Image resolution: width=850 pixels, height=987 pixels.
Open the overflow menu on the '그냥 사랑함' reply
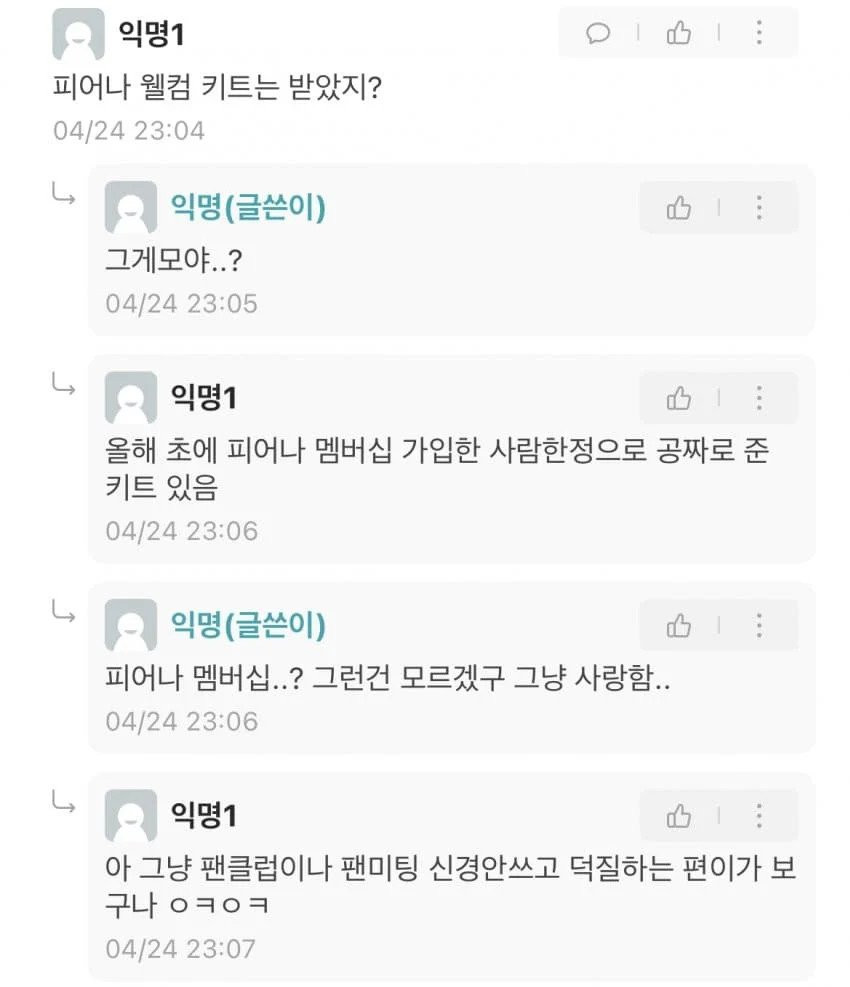click(759, 626)
